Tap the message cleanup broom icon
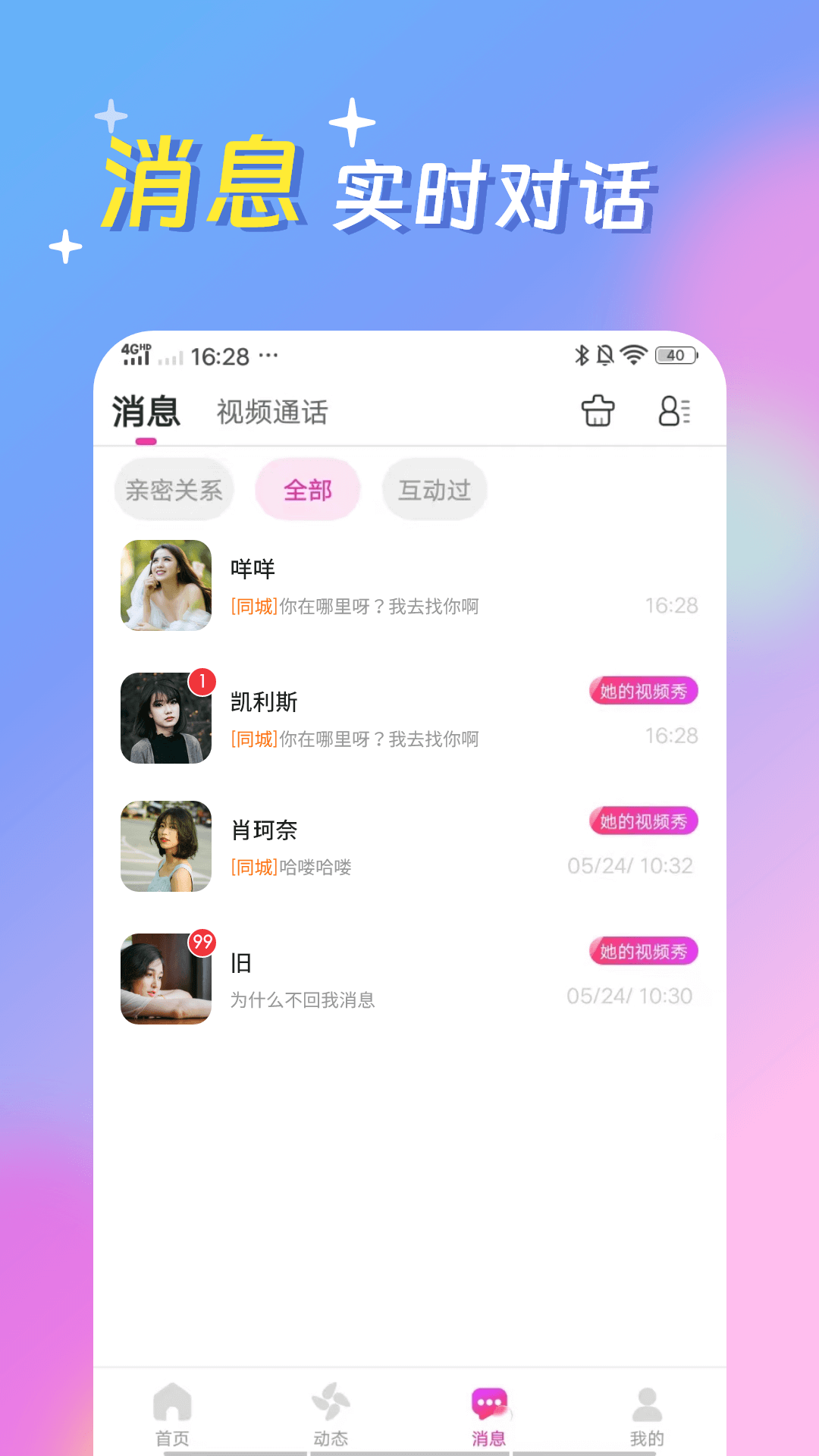 [x=598, y=412]
